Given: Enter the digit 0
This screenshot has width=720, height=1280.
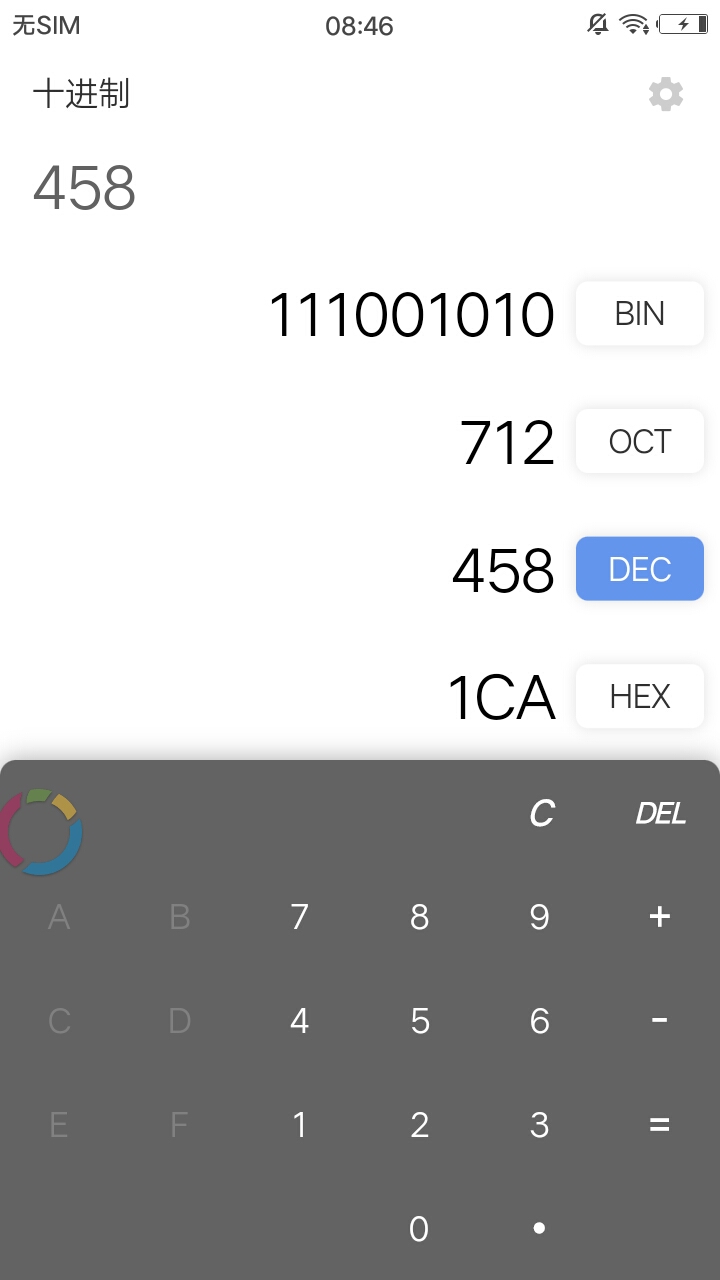Looking at the screenshot, I should [420, 1229].
